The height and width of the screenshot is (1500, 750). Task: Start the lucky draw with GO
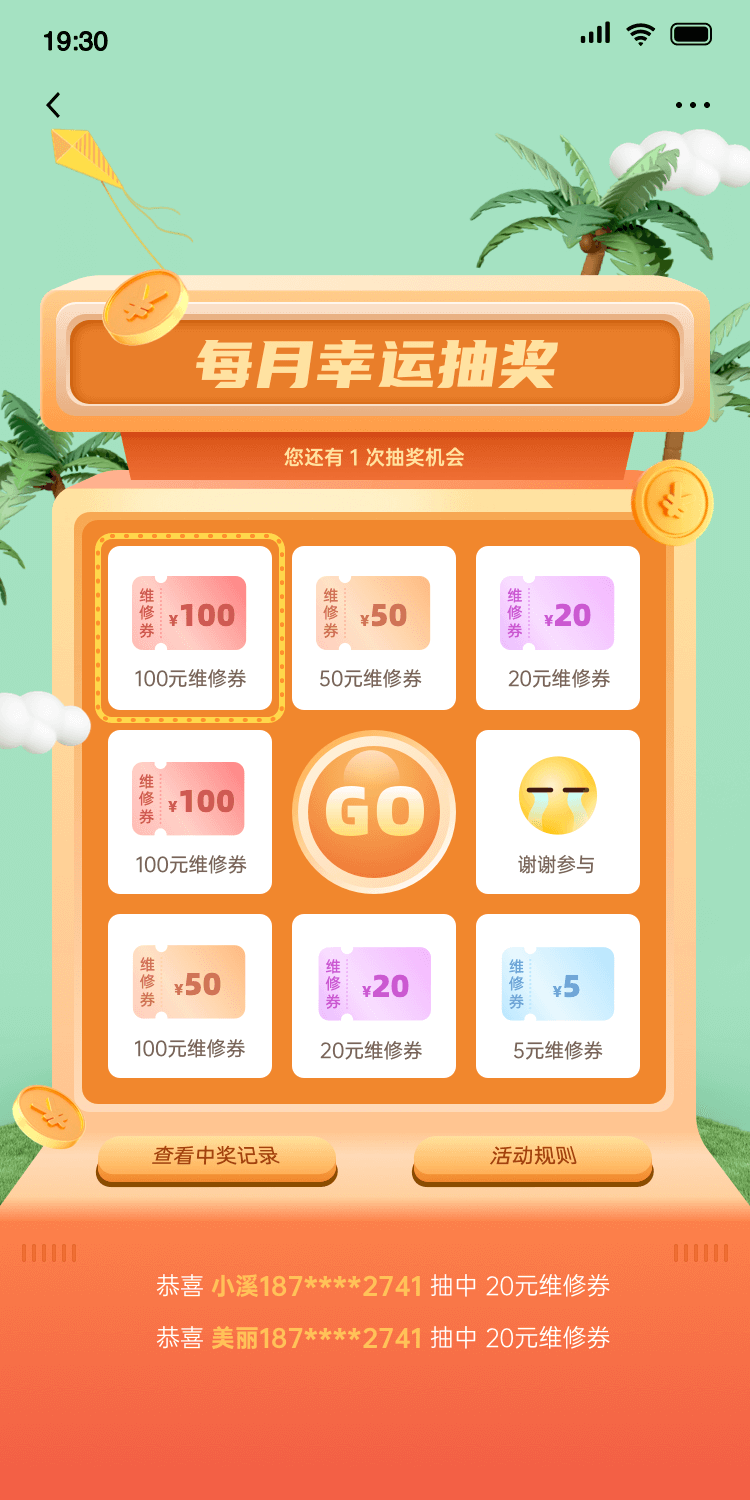click(x=374, y=812)
